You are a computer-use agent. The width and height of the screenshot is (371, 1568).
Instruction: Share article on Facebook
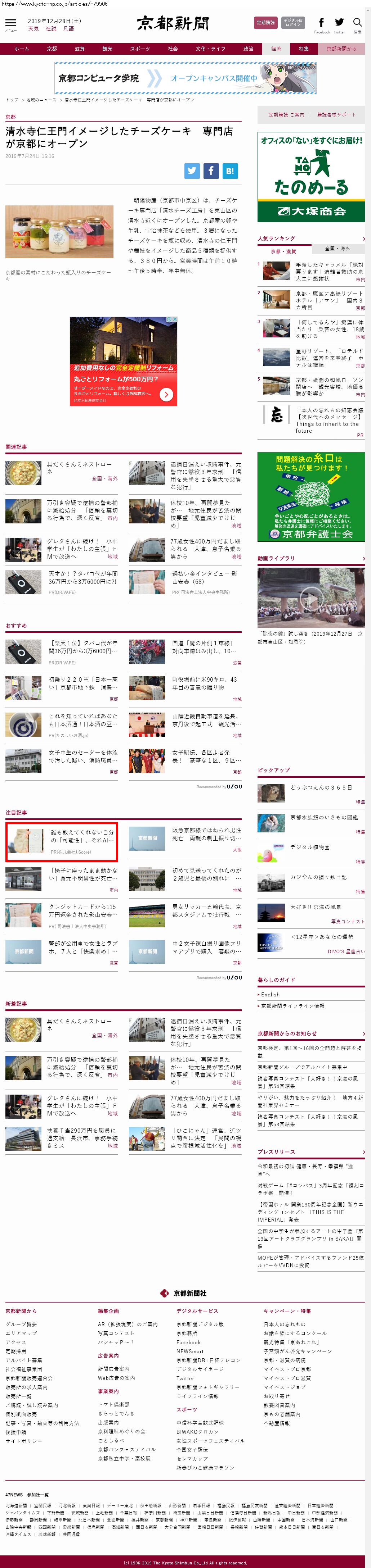point(211,171)
